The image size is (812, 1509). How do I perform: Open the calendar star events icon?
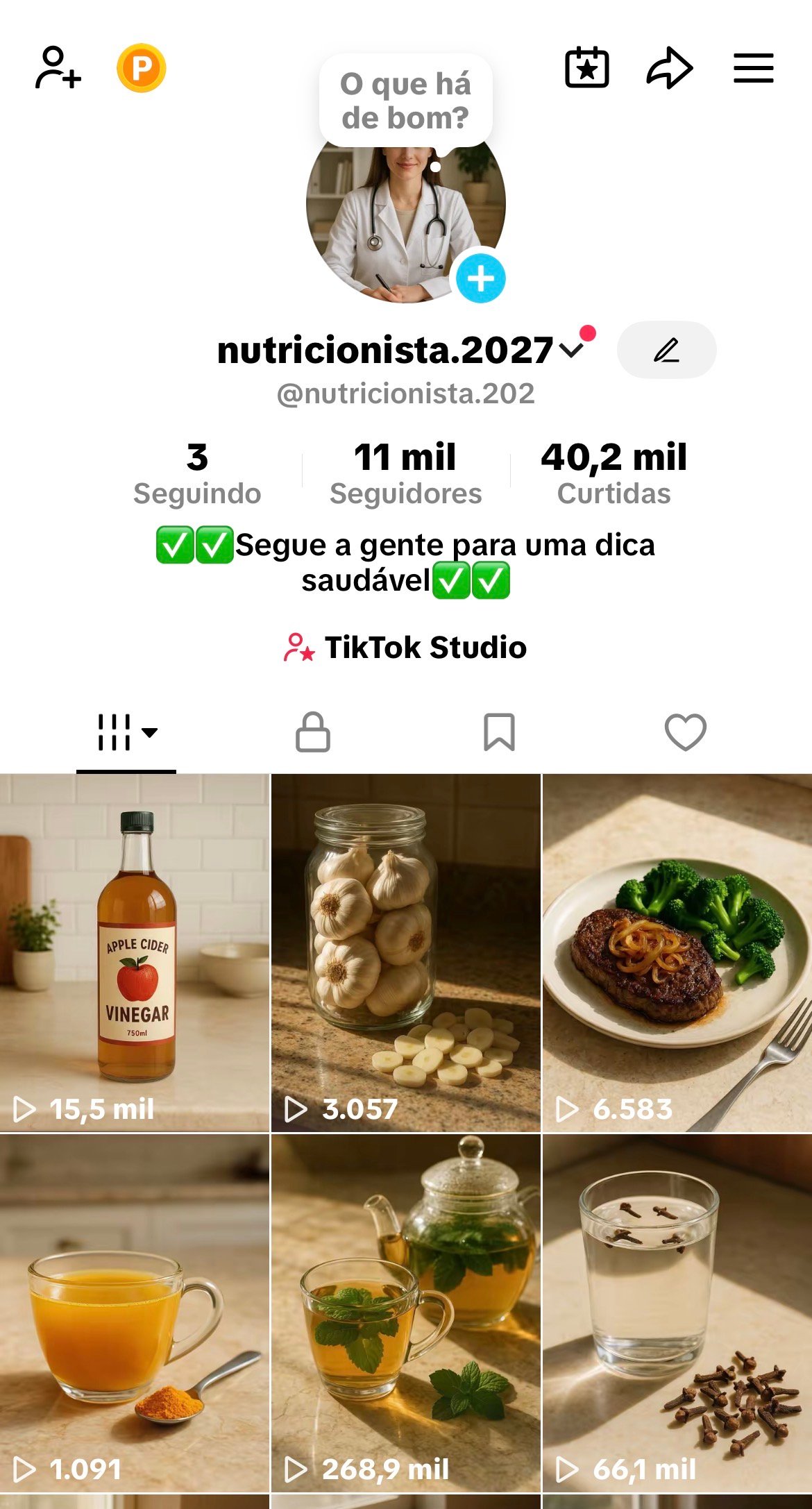587,68
